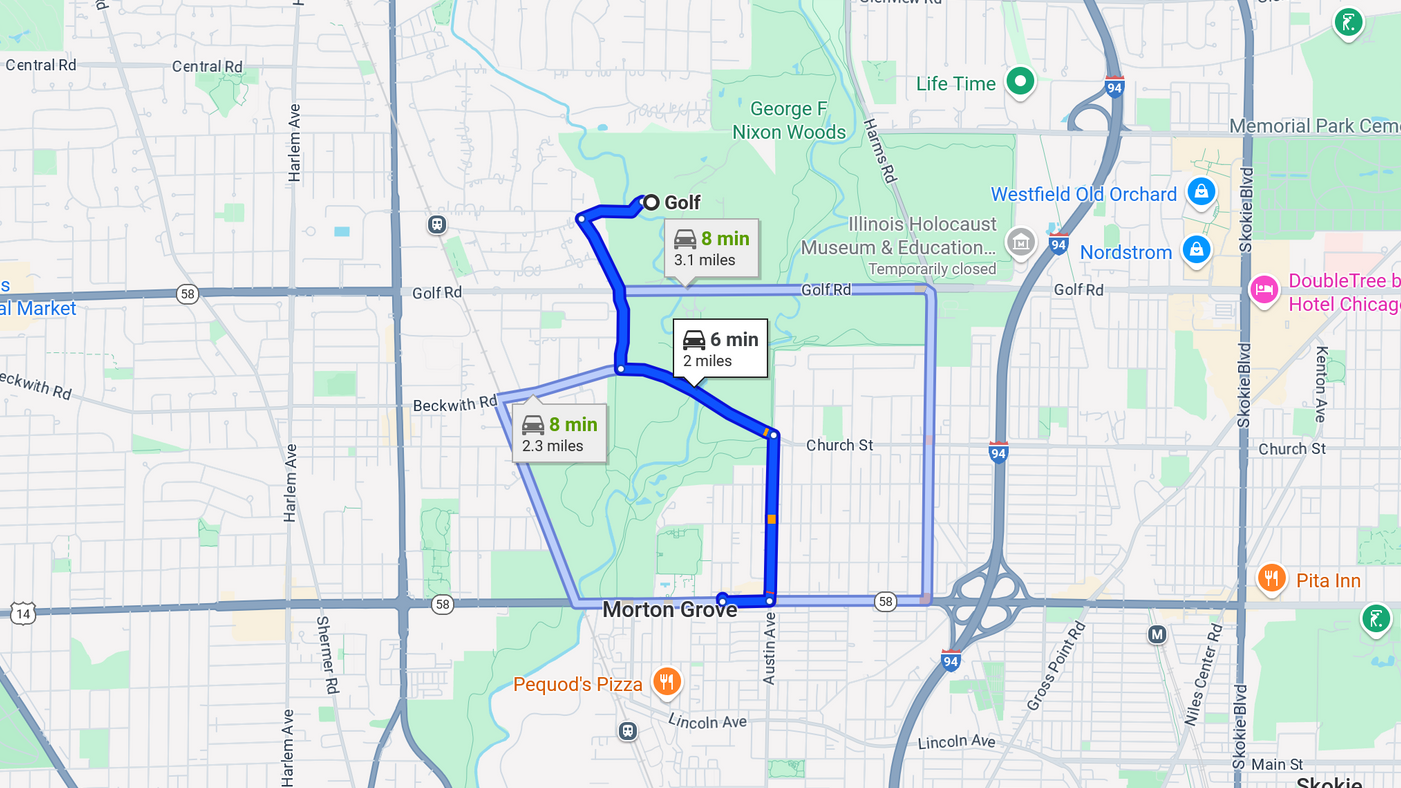1401x788 pixels.
Task: Open the DoubleTree hotel marker
Action: pyautogui.click(x=1264, y=290)
